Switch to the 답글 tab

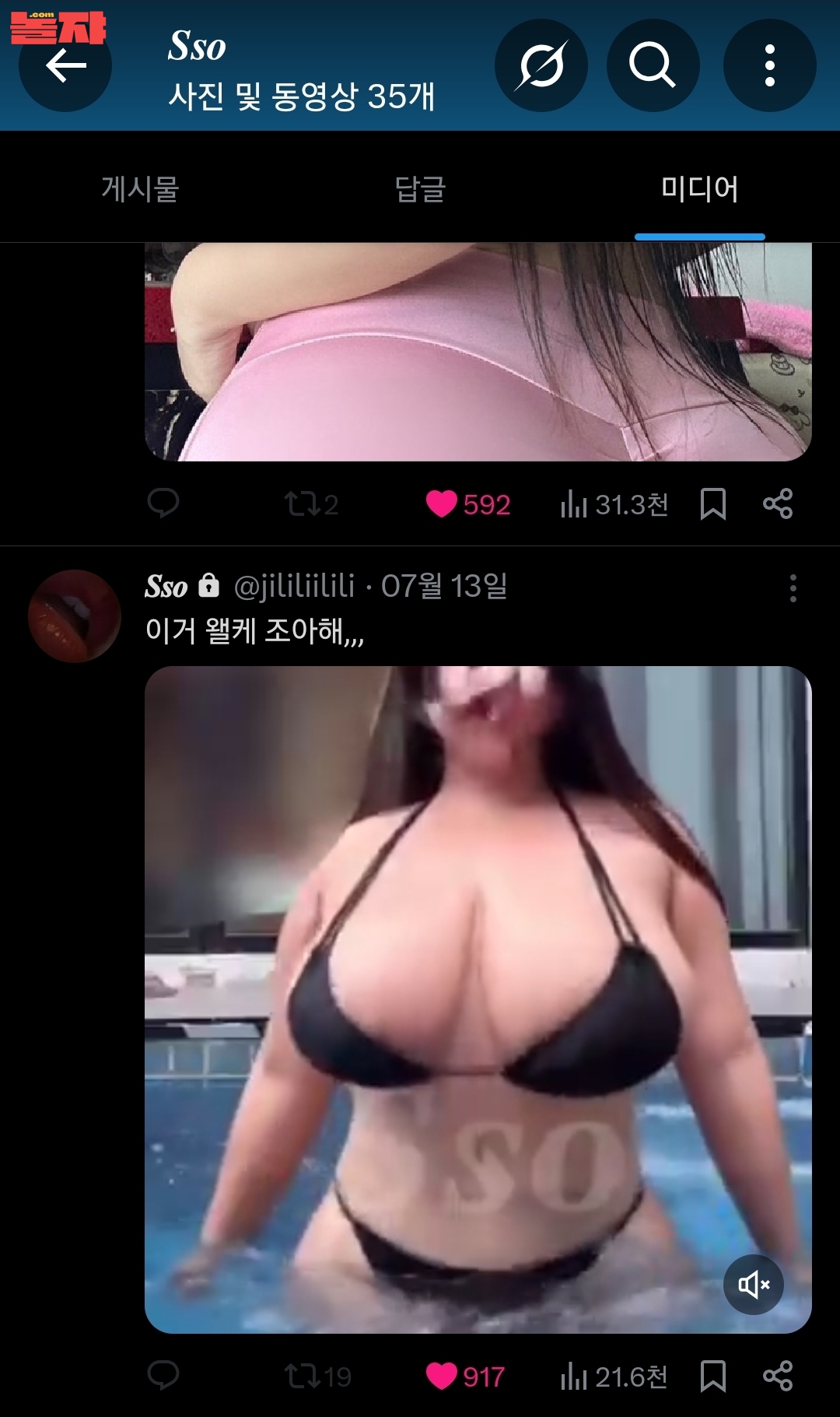(x=420, y=189)
